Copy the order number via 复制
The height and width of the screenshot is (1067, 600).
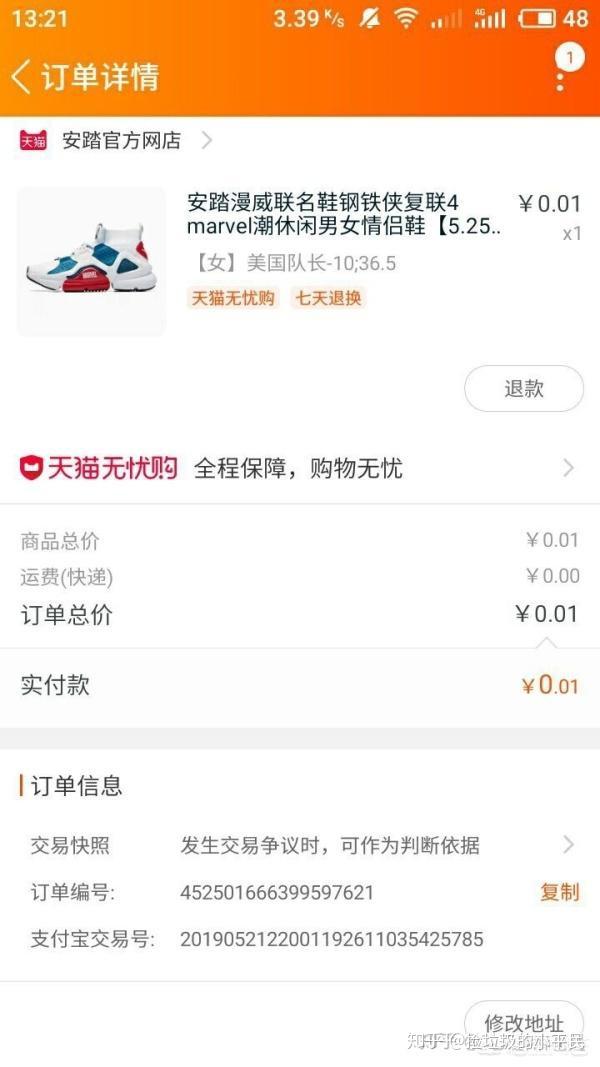559,892
